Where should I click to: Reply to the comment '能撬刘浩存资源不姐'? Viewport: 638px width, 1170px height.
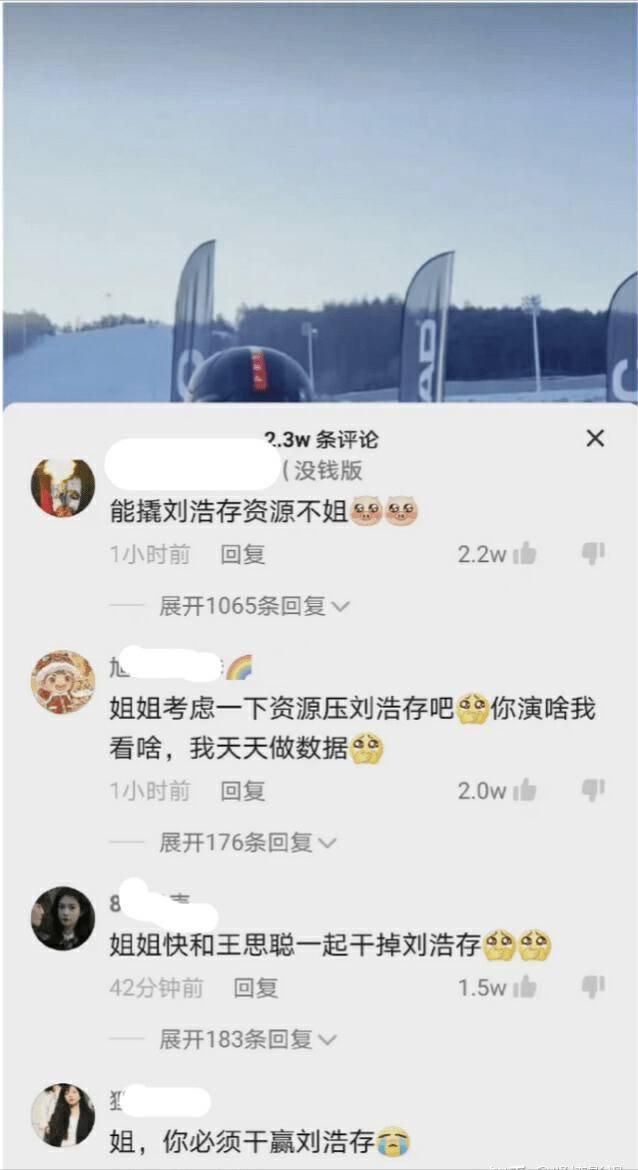pyautogui.click(x=243, y=554)
